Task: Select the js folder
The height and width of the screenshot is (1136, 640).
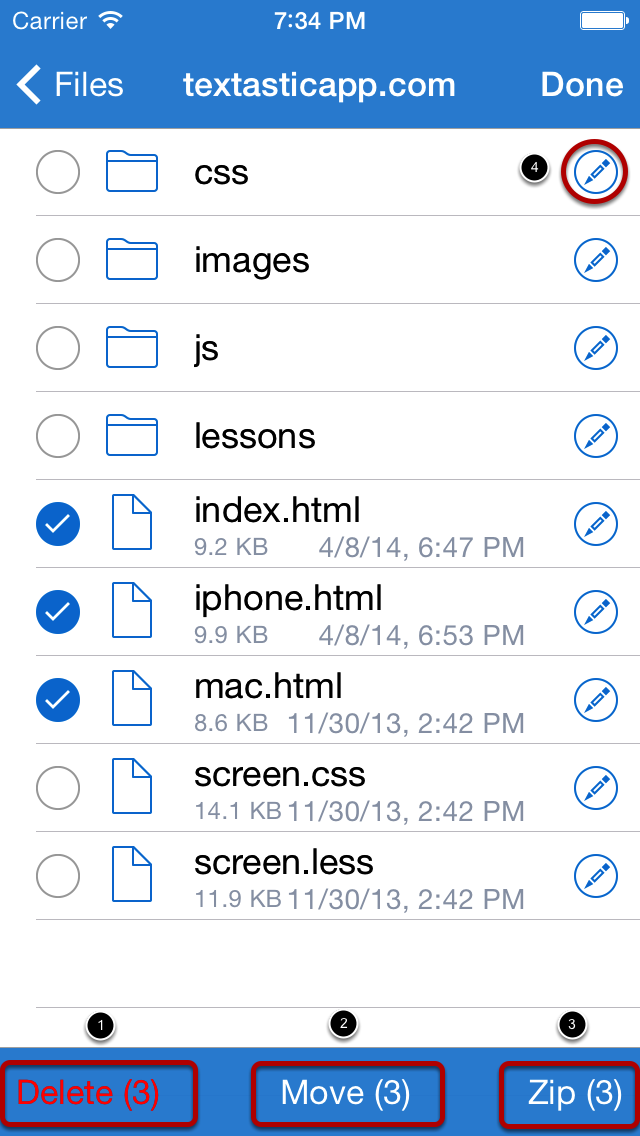Action: [x=58, y=348]
